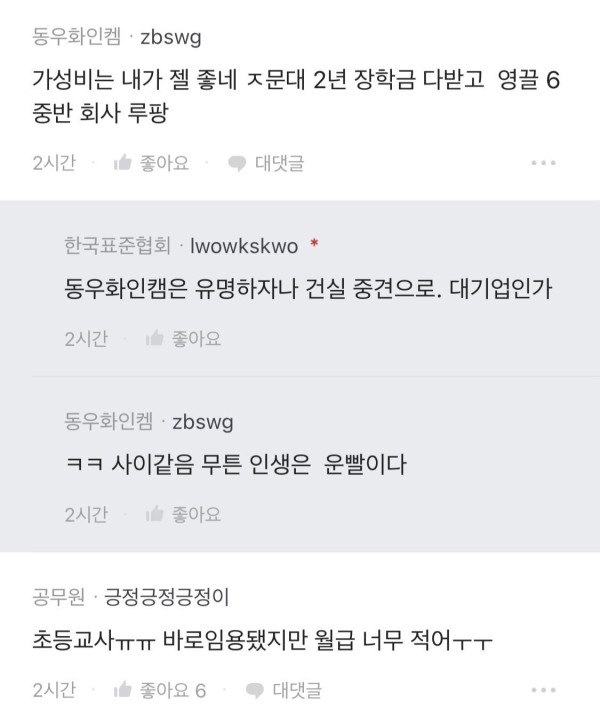The image size is (600, 717).
Task: Like zbswg's top comment about 가성비
Action: [x=152, y=163]
